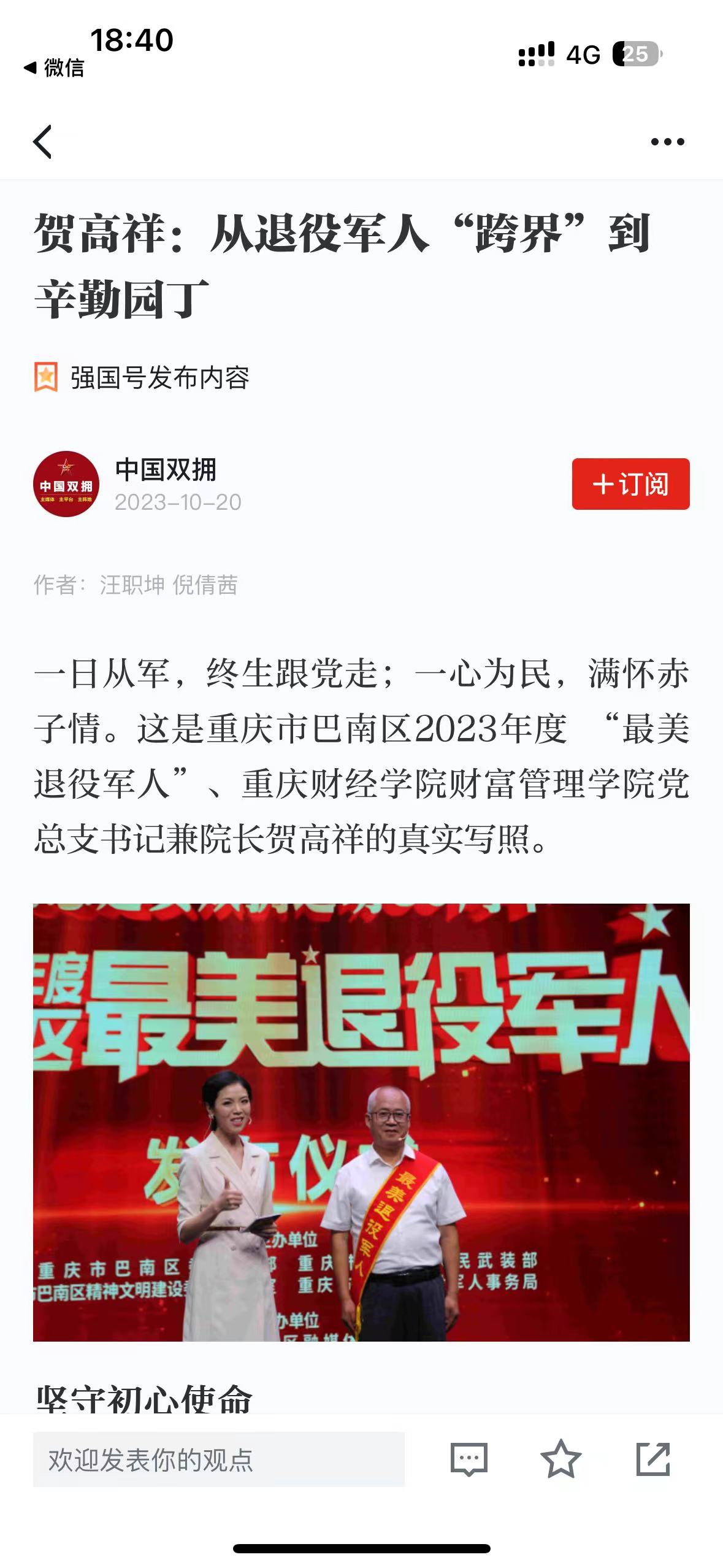Return to 微信 via the status bar link
This screenshot has height=1568, width=723.
[x=54, y=67]
